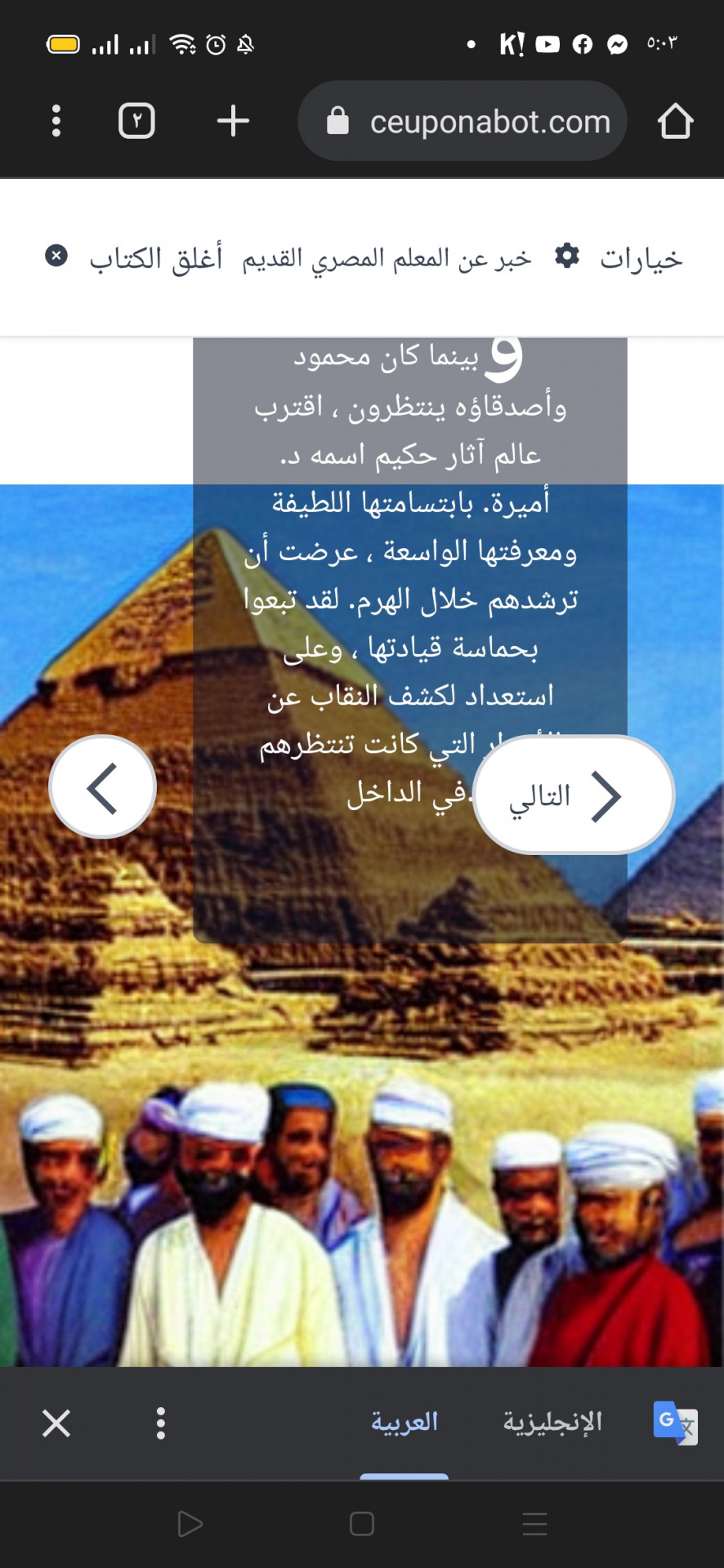The width and height of the screenshot is (724, 1568).
Task: Switch translation to العربية
Action: pyautogui.click(x=404, y=1422)
